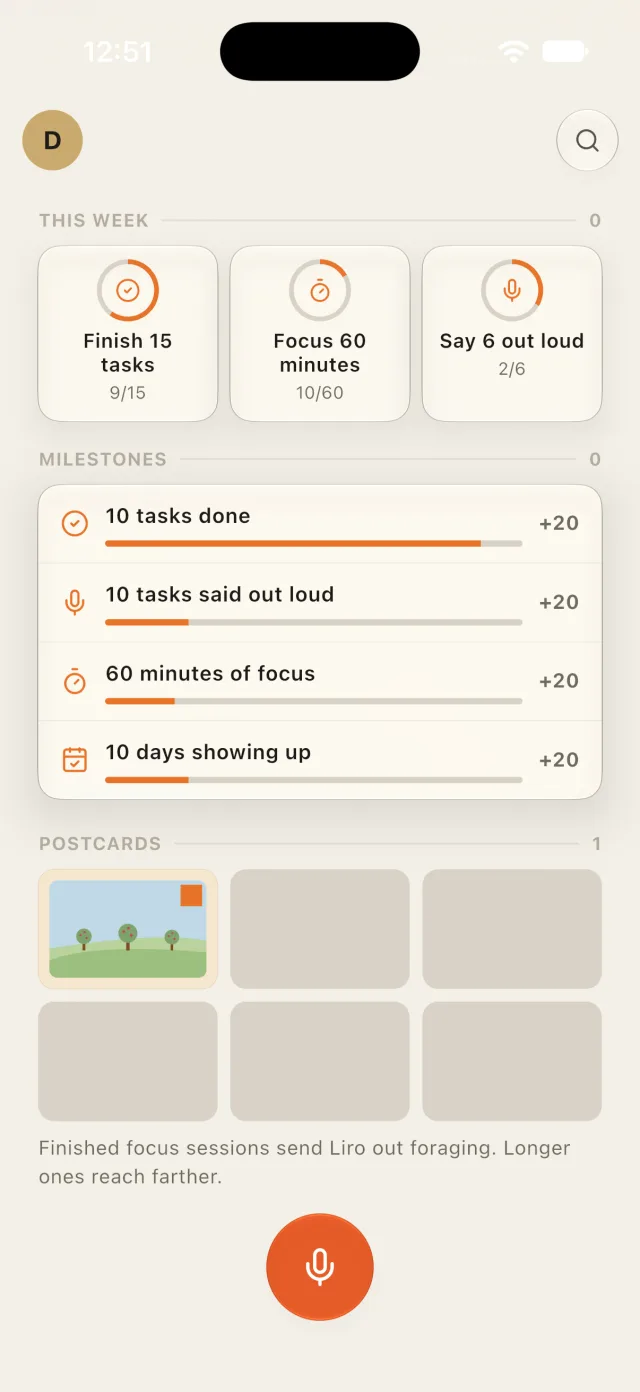This screenshot has width=640, height=1392.
Task: Select the Focus 60 minutes goal card
Action: [x=320, y=333]
